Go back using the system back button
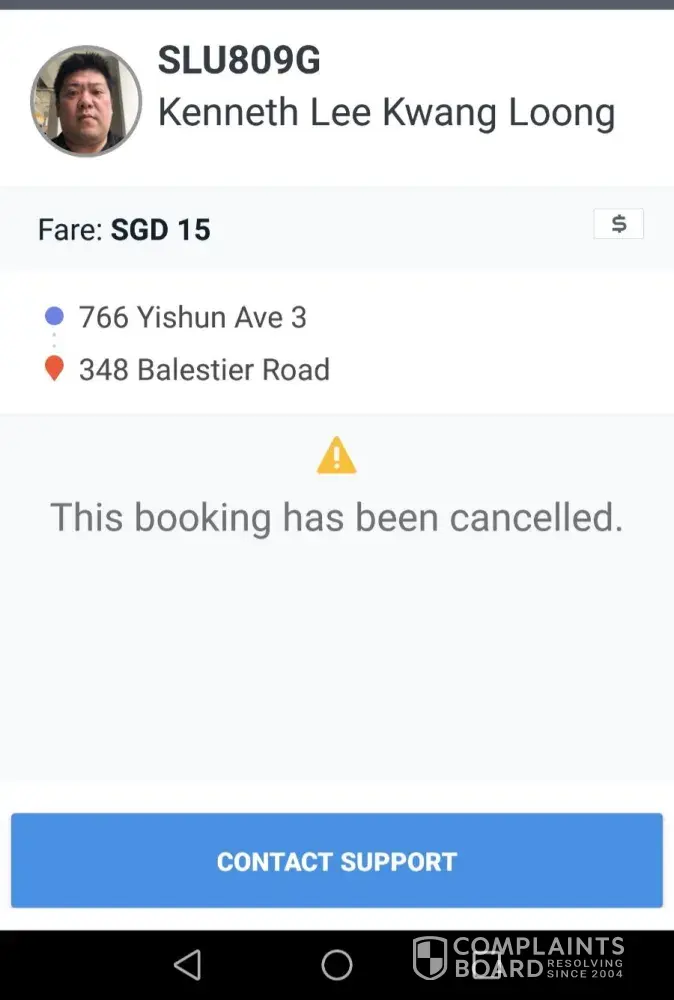 click(187, 964)
